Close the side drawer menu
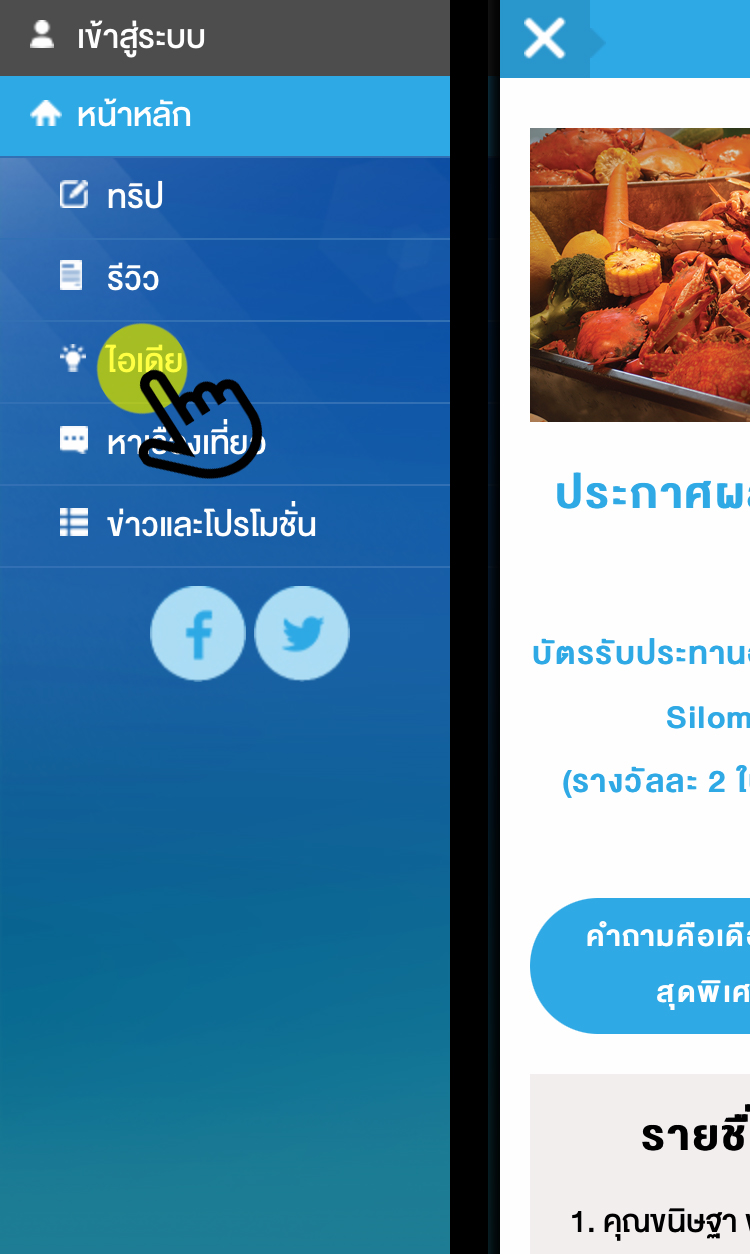The image size is (750, 1254). point(545,39)
